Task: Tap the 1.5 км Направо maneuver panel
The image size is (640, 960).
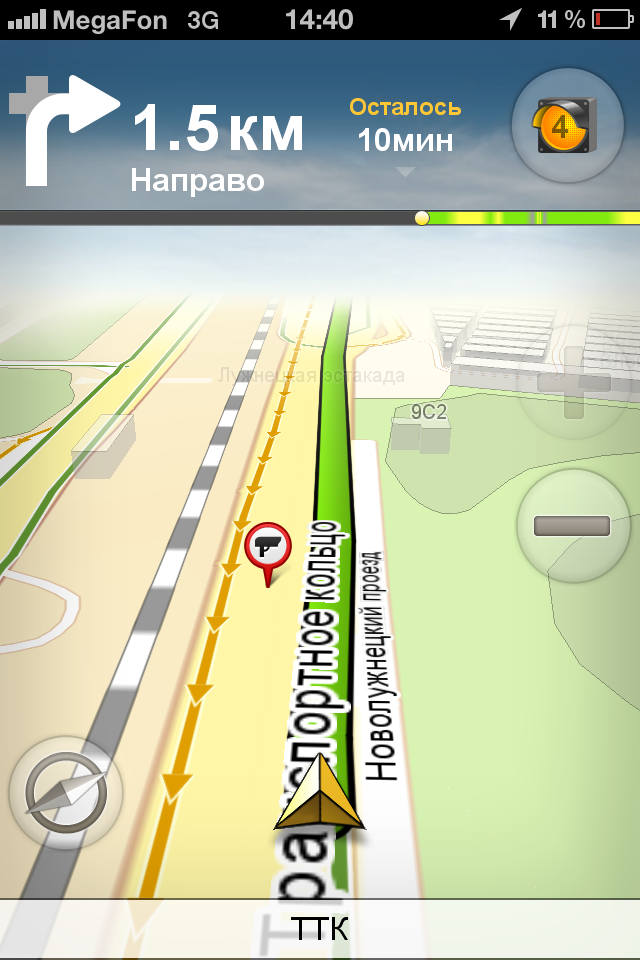Action: pyautogui.click(x=160, y=135)
